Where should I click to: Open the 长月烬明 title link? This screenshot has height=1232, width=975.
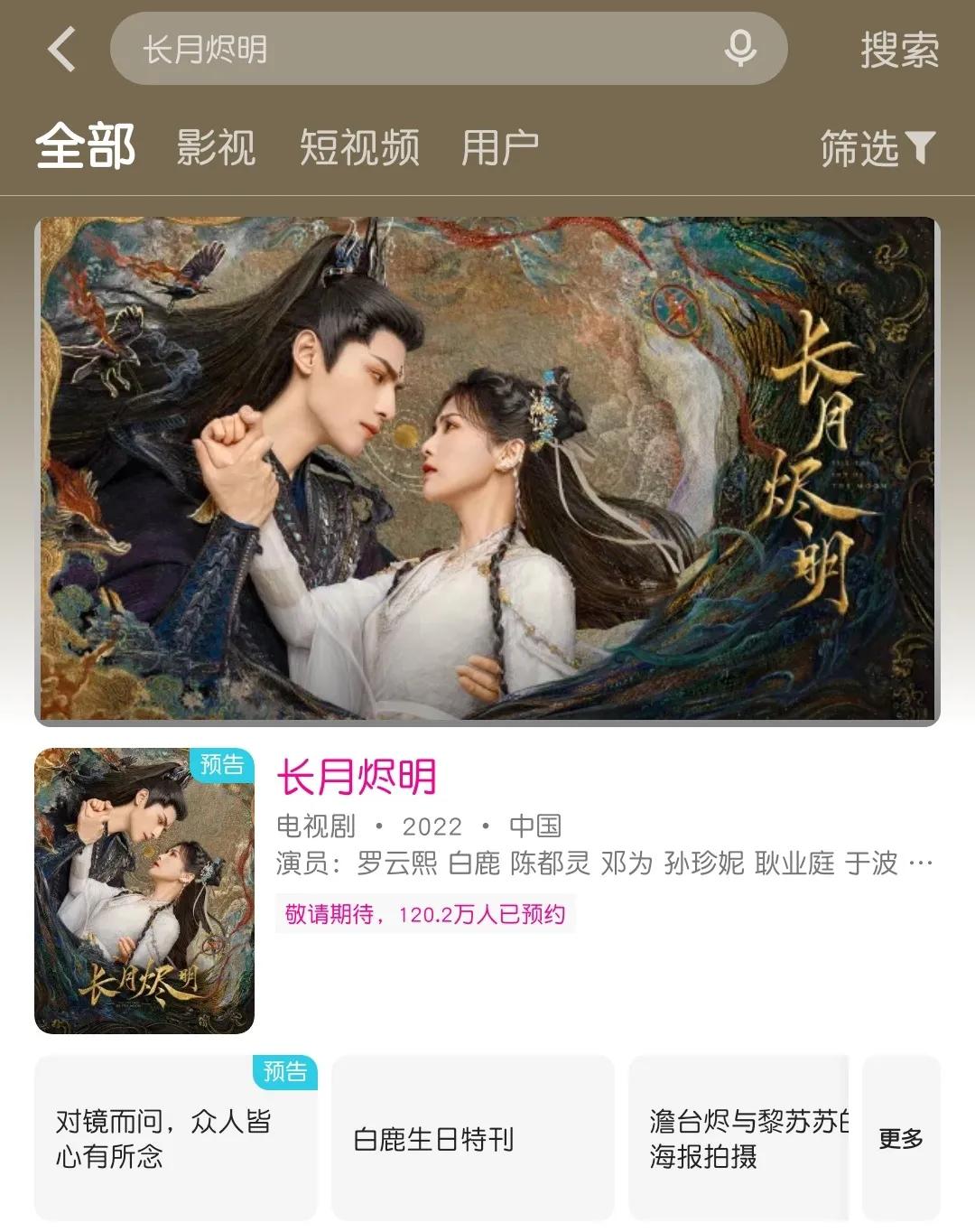[x=357, y=777]
